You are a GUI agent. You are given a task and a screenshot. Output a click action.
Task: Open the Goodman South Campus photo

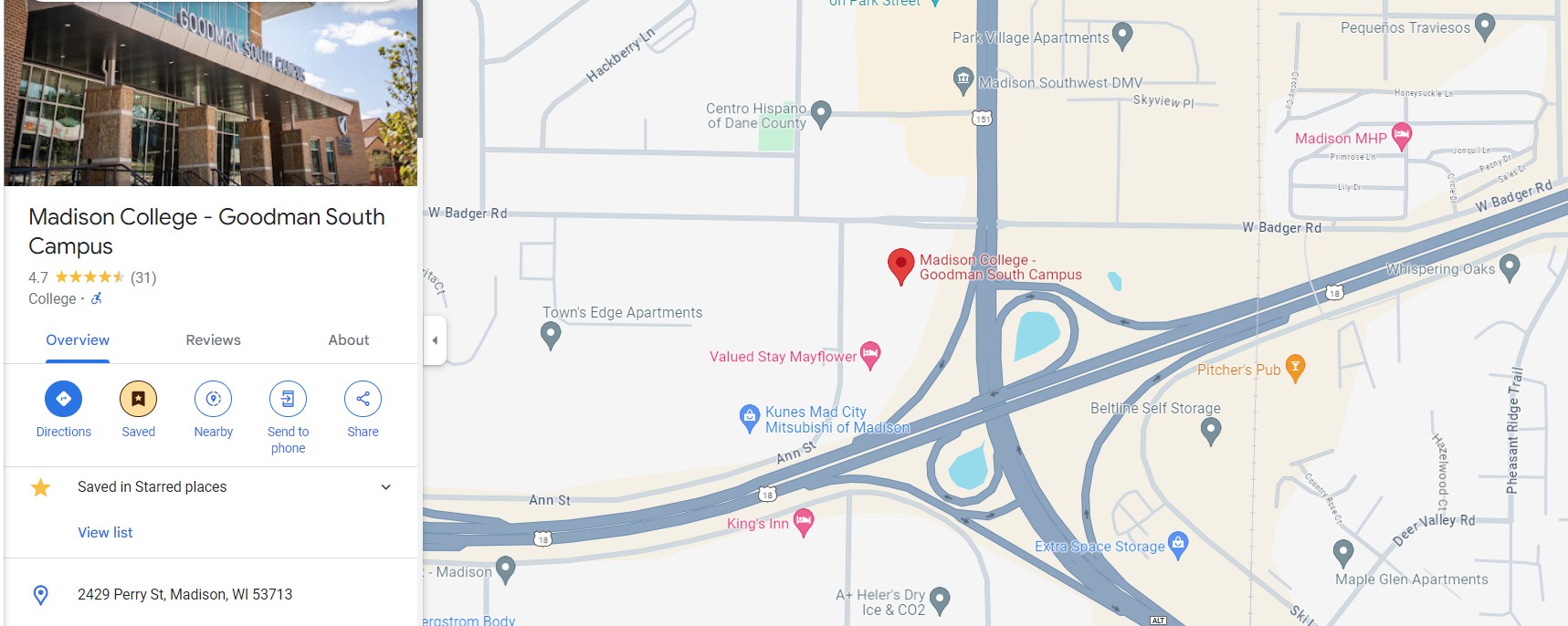(x=210, y=93)
